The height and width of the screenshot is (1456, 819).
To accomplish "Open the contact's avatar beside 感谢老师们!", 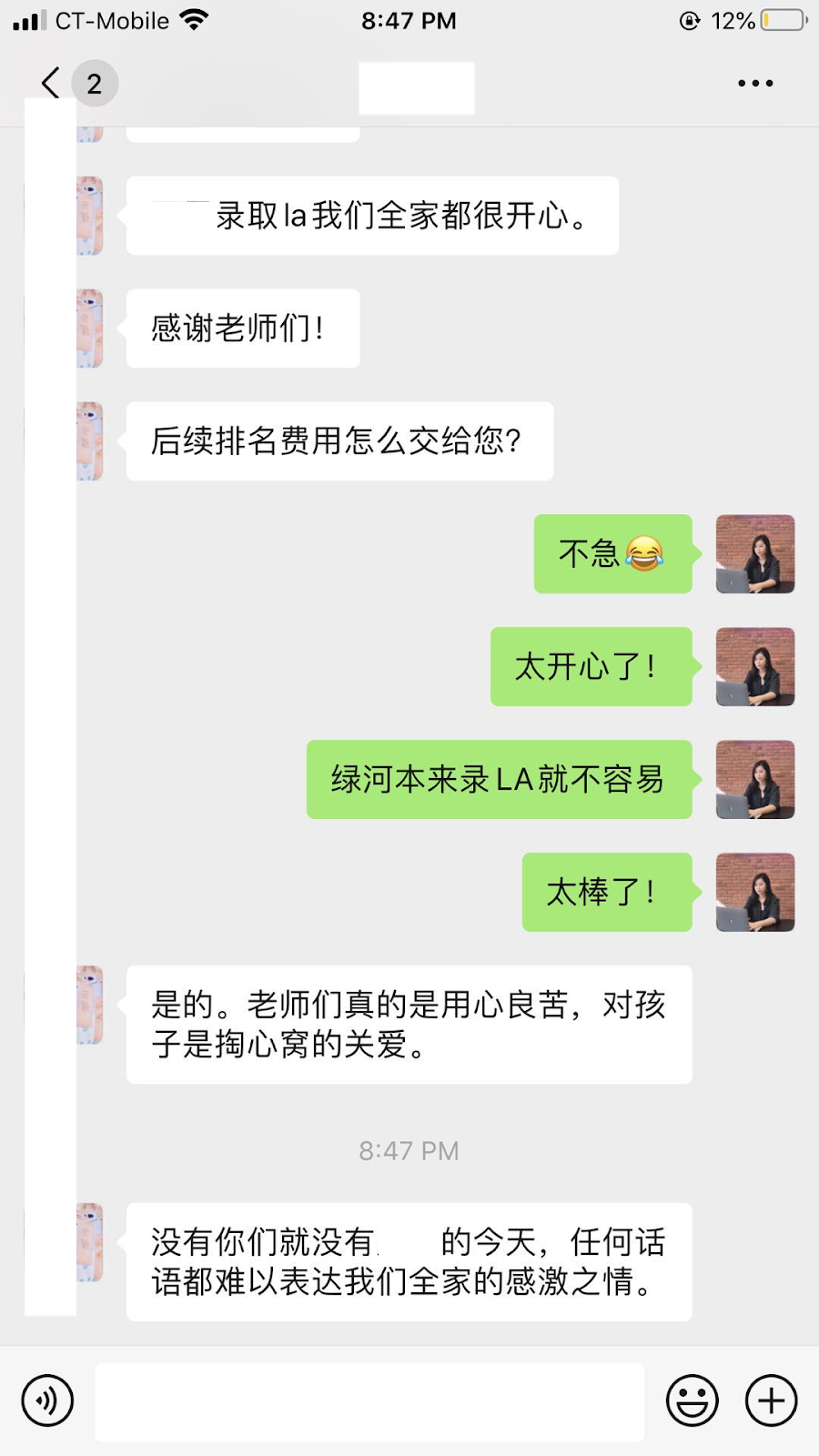I will (90, 329).
